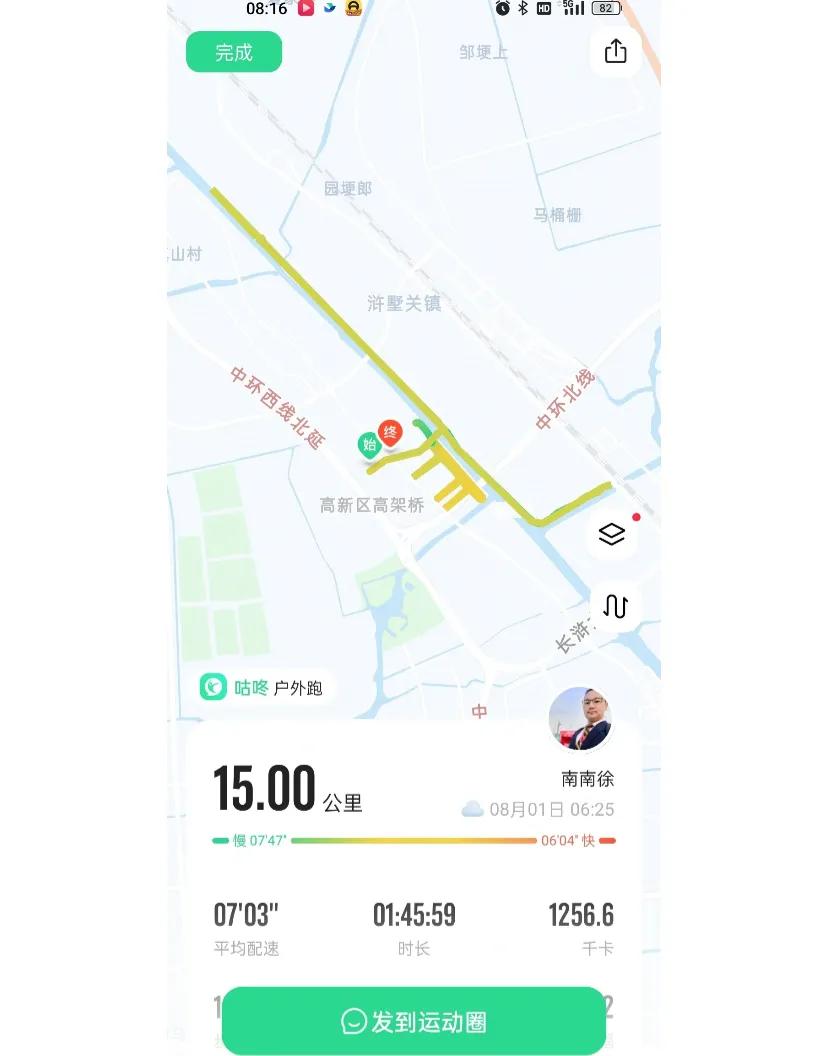Click the 咕咚 app logo badge

coord(213,688)
